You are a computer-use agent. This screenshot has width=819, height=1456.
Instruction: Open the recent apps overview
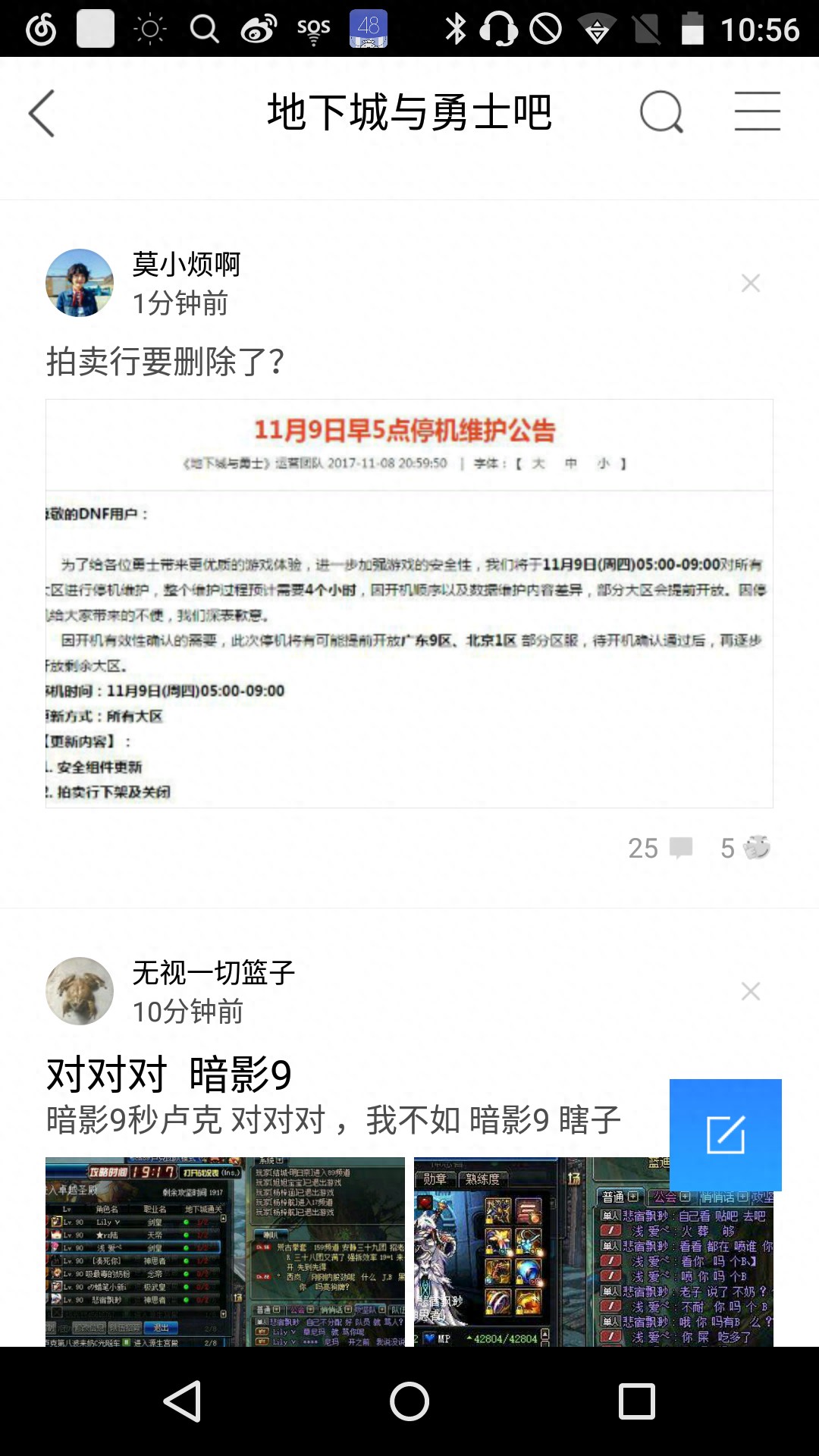pyautogui.click(x=636, y=1401)
